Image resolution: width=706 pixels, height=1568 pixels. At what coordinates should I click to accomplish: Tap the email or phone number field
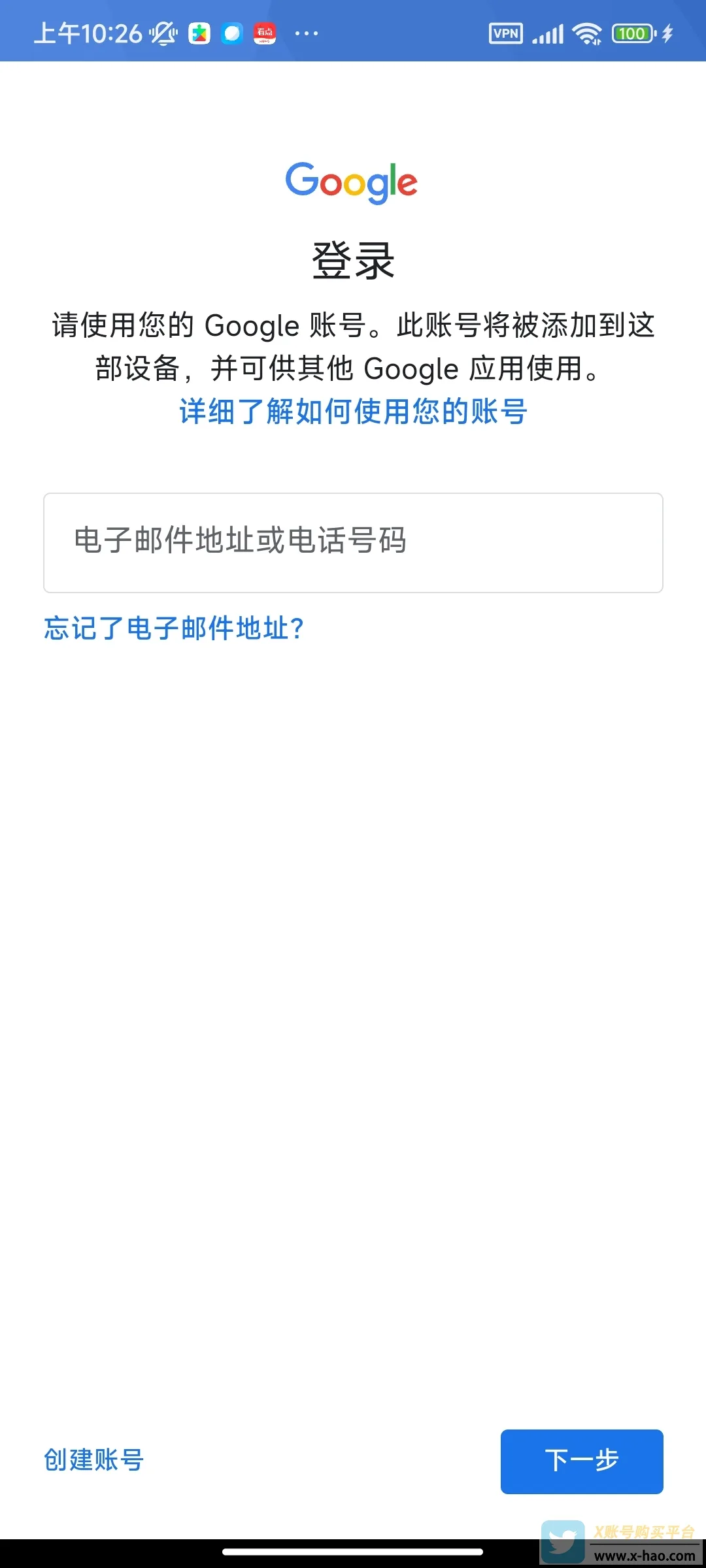tap(353, 542)
